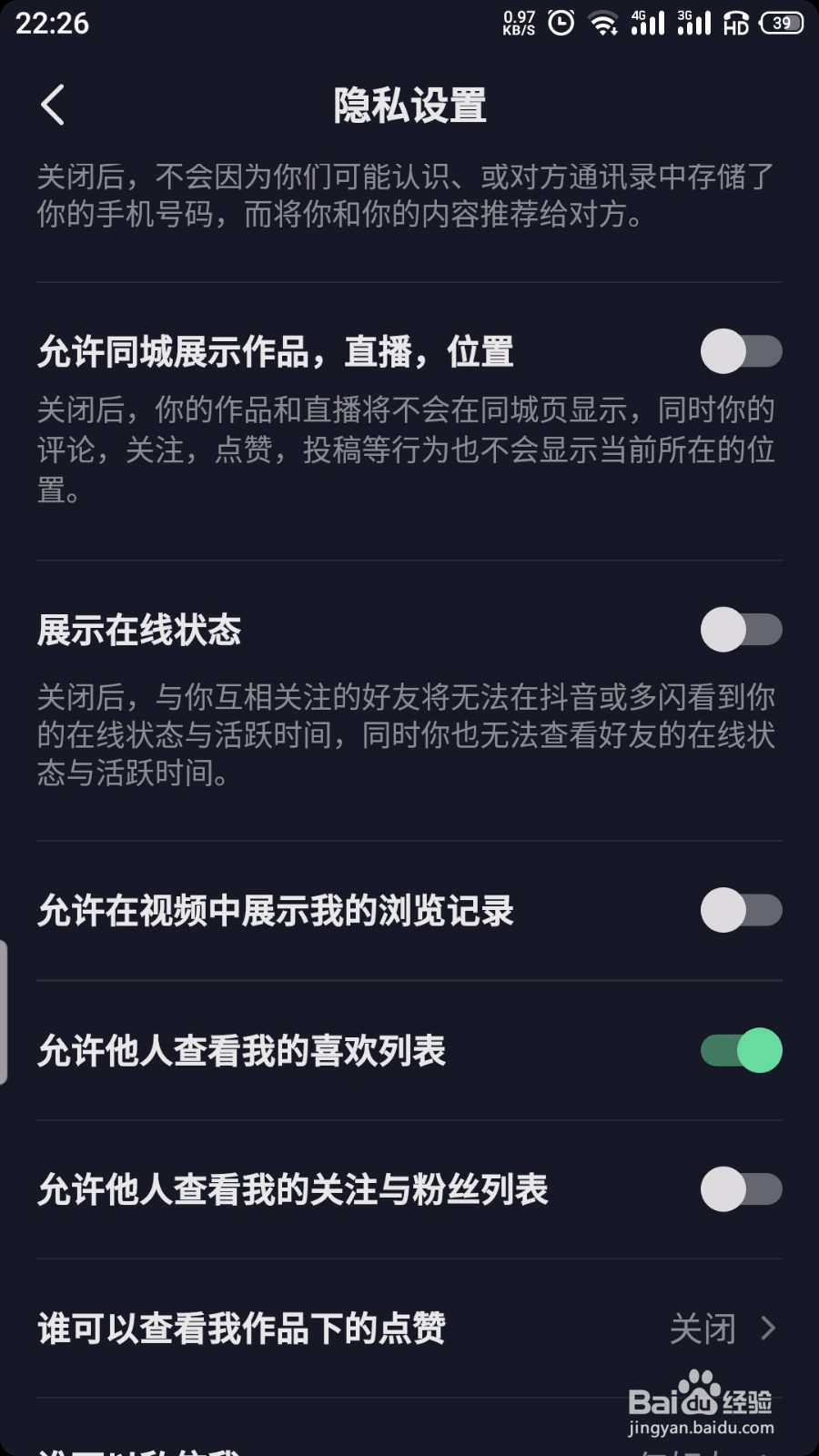This screenshot has width=819, height=1456.
Task: Go back from privacy settings
Action: [x=53, y=105]
